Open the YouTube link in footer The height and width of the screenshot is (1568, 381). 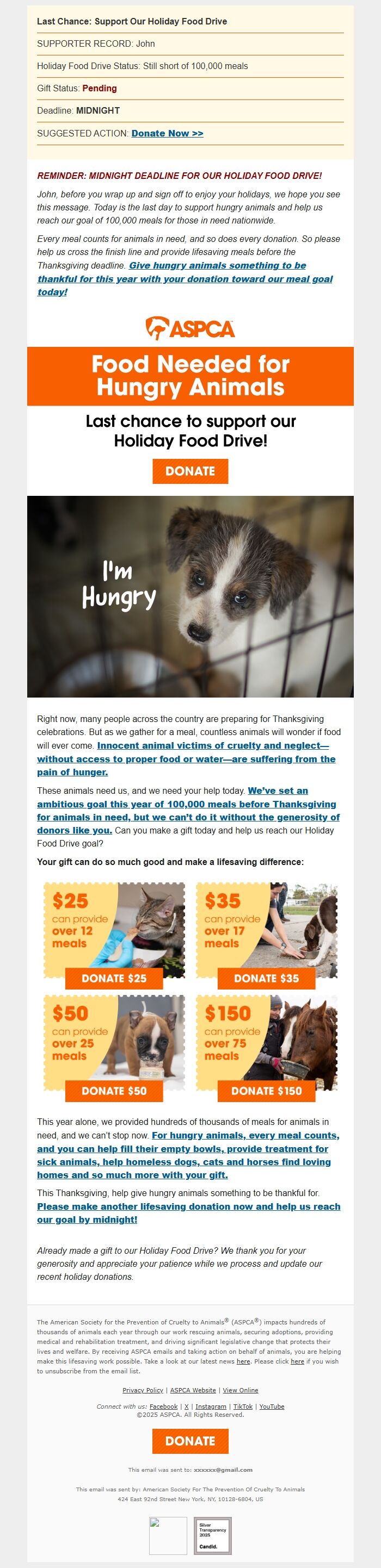coord(271,1407)
